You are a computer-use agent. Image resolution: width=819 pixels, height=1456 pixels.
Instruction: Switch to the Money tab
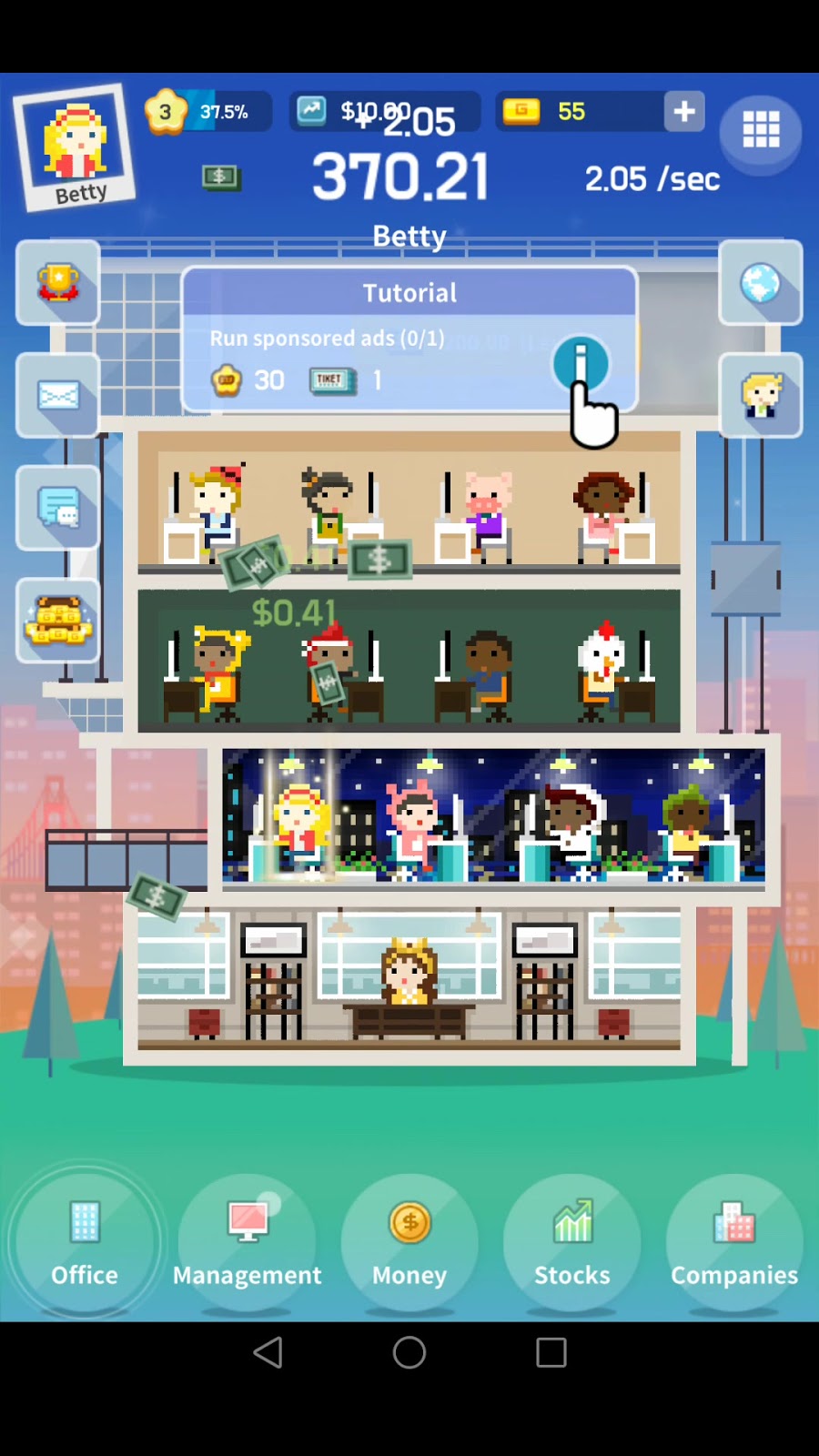pos(409,1242)
